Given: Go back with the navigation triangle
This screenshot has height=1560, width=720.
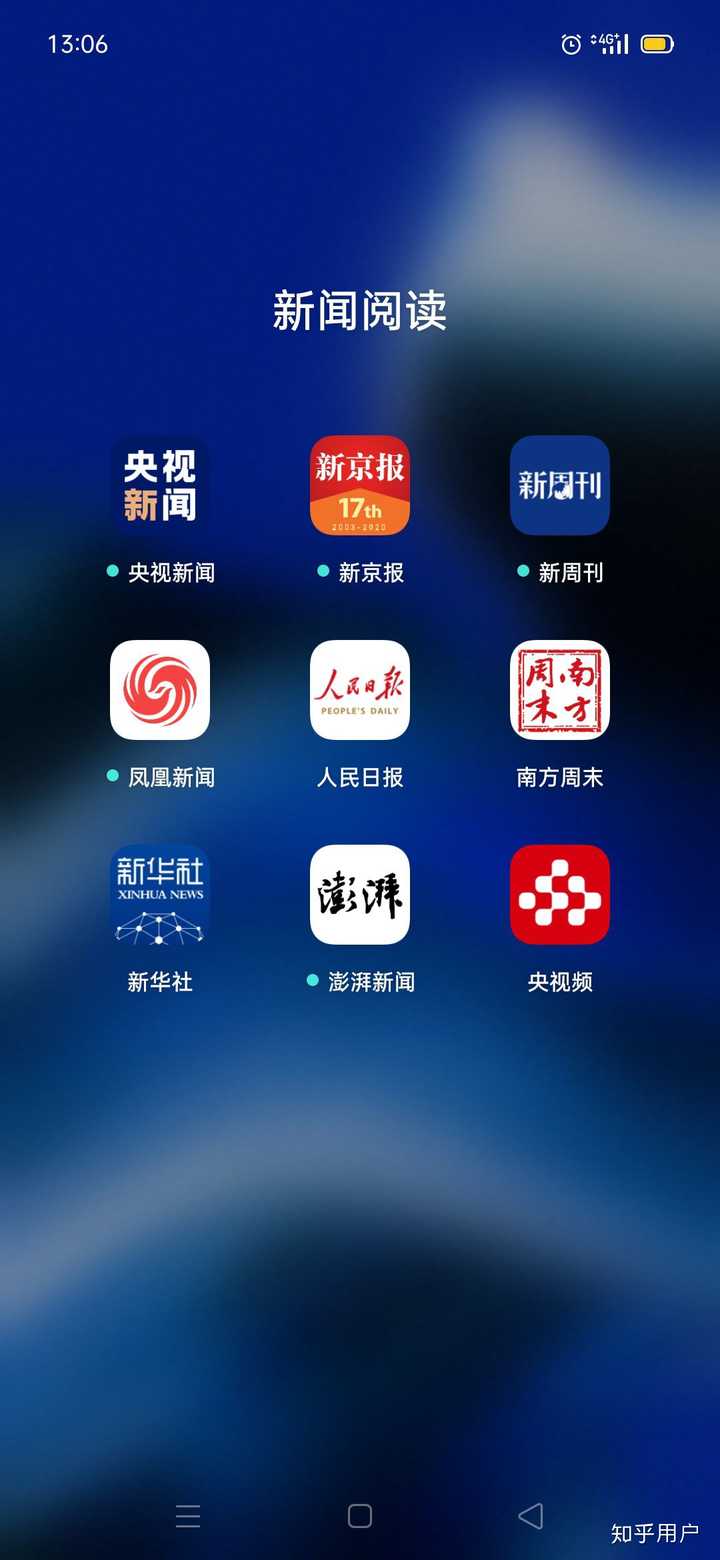Looking at the screenshot, I should point(531,1516).
